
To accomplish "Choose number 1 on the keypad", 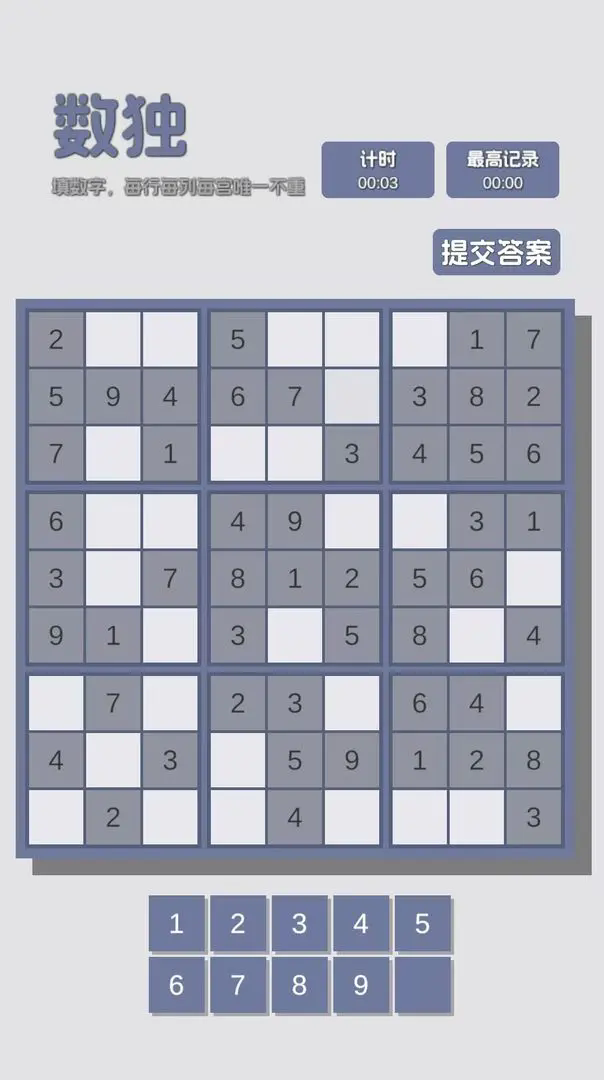I will pyautogui.click(x=176, y=923).
